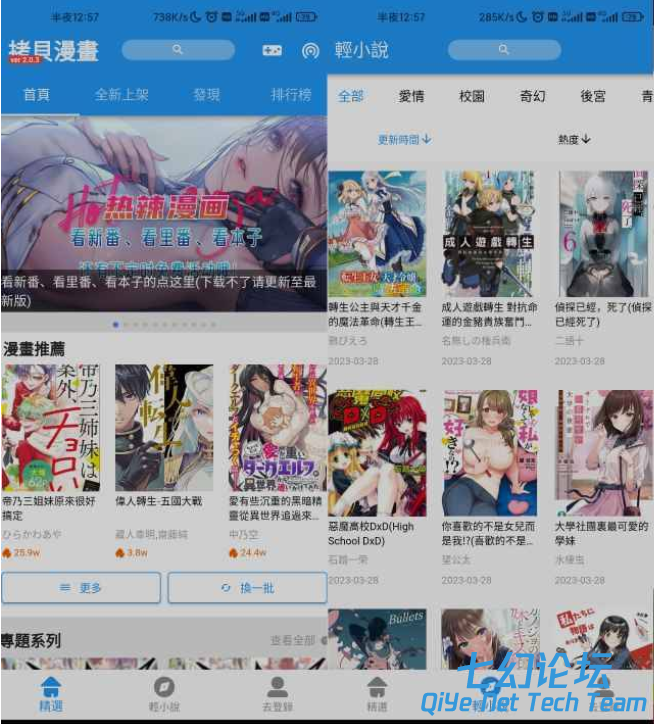Tap the broadcast signal icon in the header
The image size is (654, 724).
coord(310,50)
